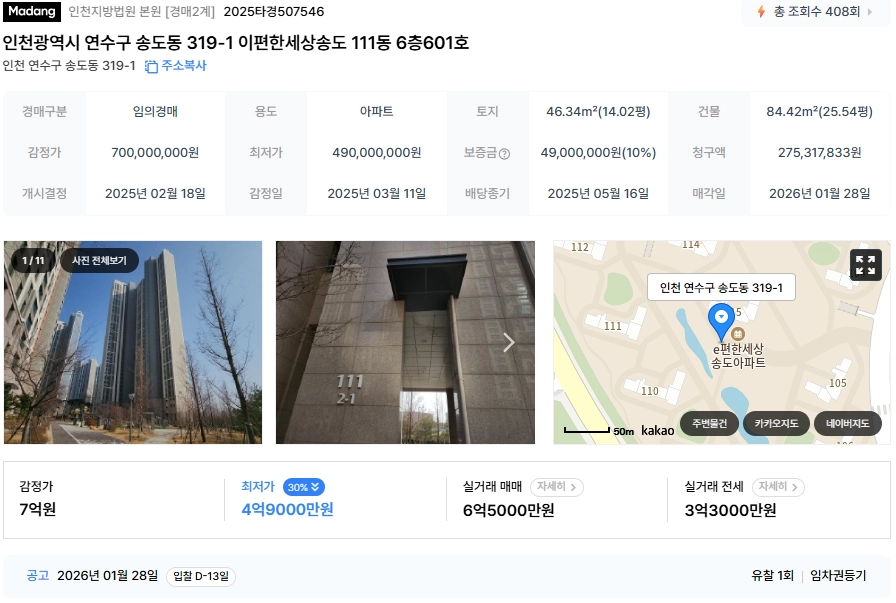
Task: Tap the 주변물건 button on the map
Action: (x=709, y=424)
